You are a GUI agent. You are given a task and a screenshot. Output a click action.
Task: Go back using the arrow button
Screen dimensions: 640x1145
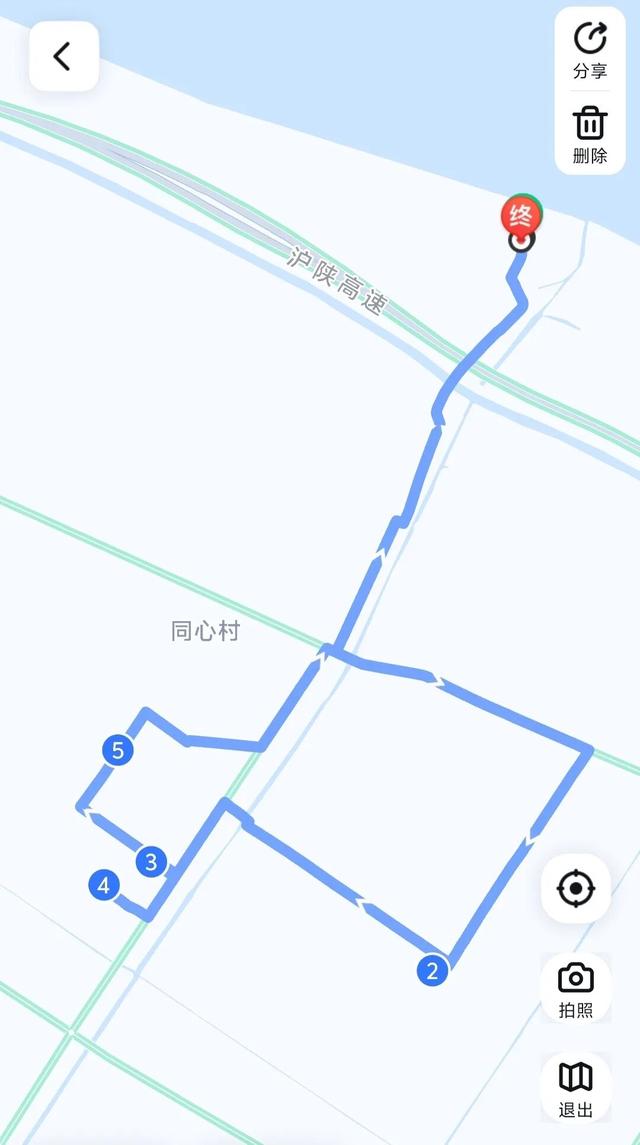click(x=63, y=56)
